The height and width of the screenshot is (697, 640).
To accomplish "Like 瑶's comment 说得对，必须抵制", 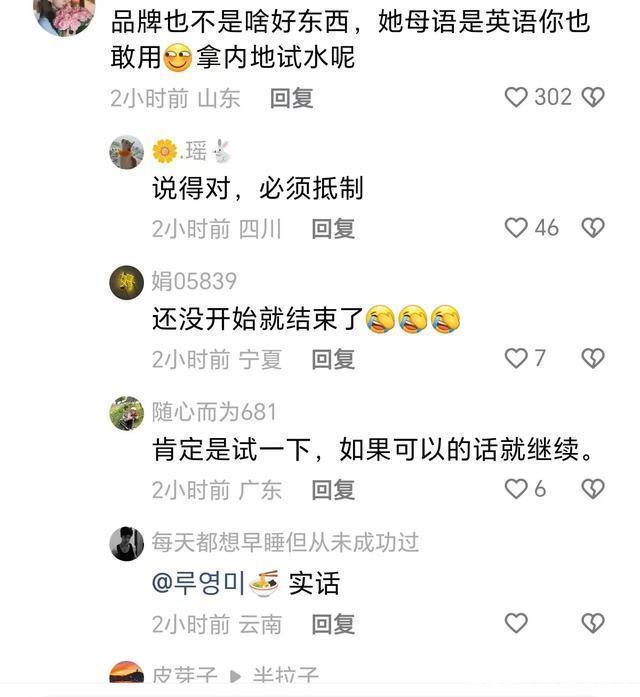I will (516, 228).
